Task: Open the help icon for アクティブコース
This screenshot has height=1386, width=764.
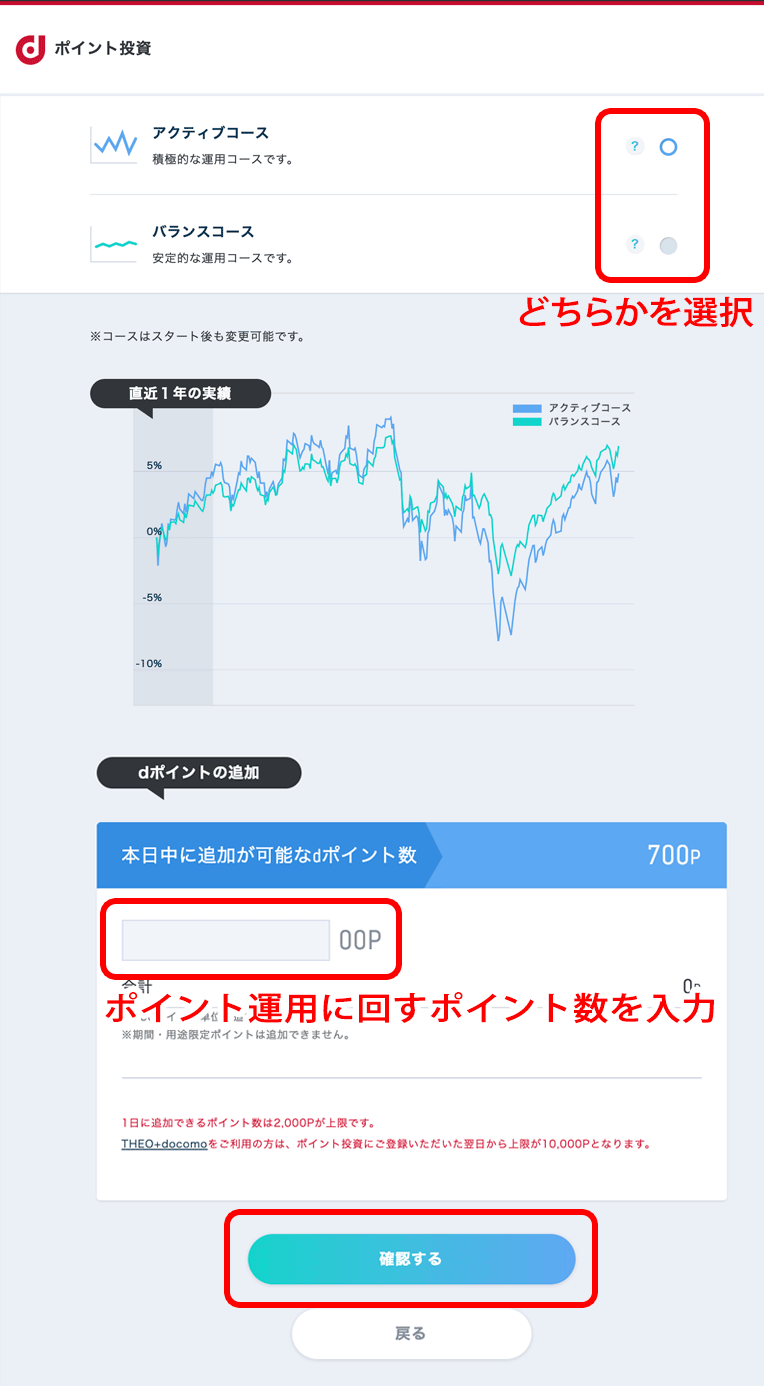Action: (x=634, y=147)
